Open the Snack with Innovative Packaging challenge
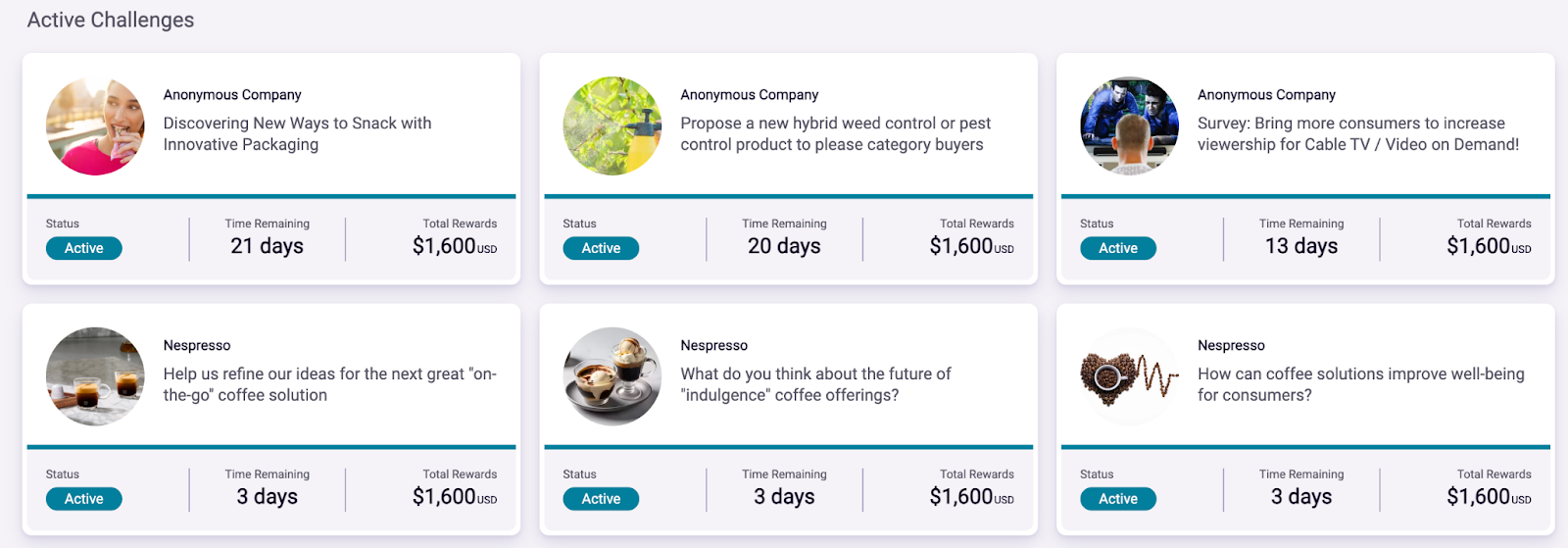1568x548 pixels. (297, 133)
